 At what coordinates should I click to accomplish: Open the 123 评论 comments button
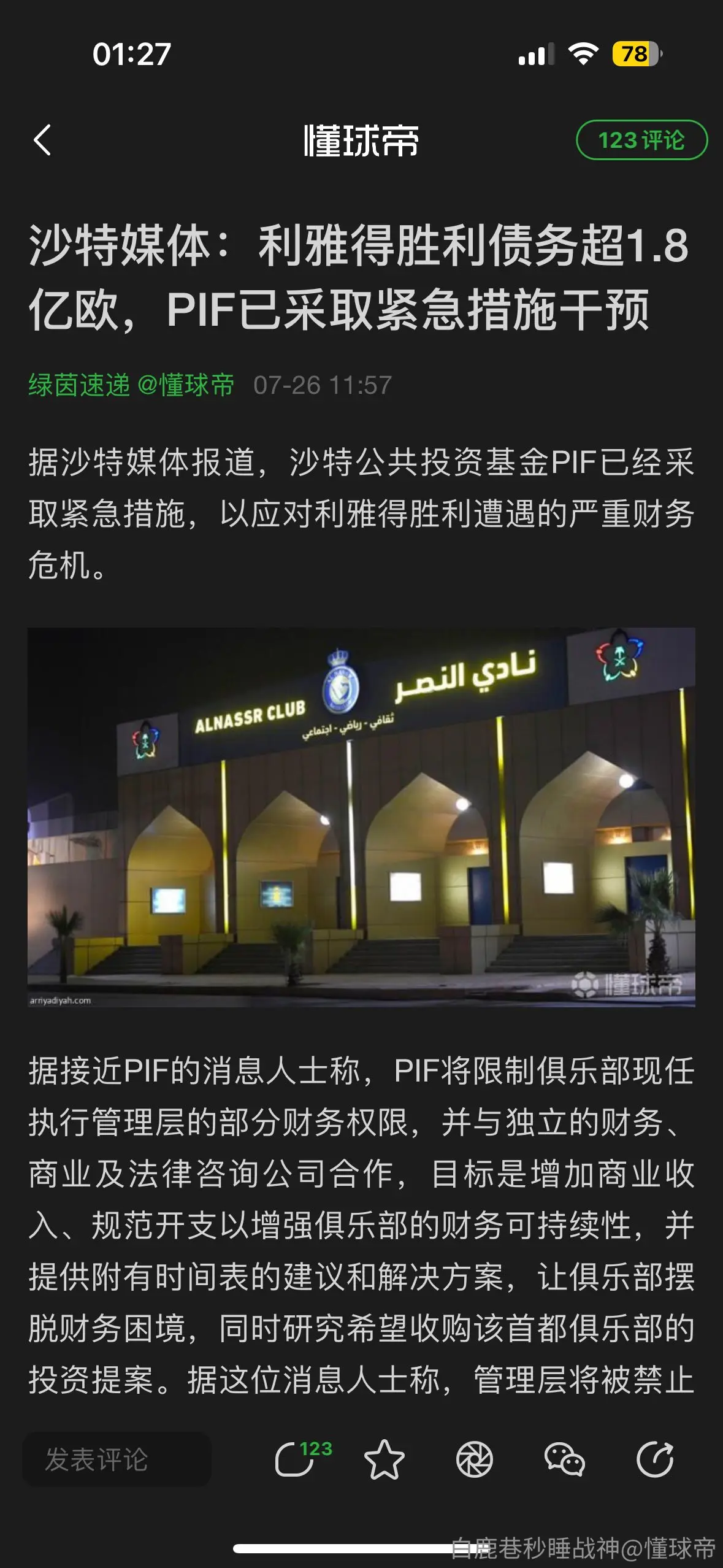(641, 140)
